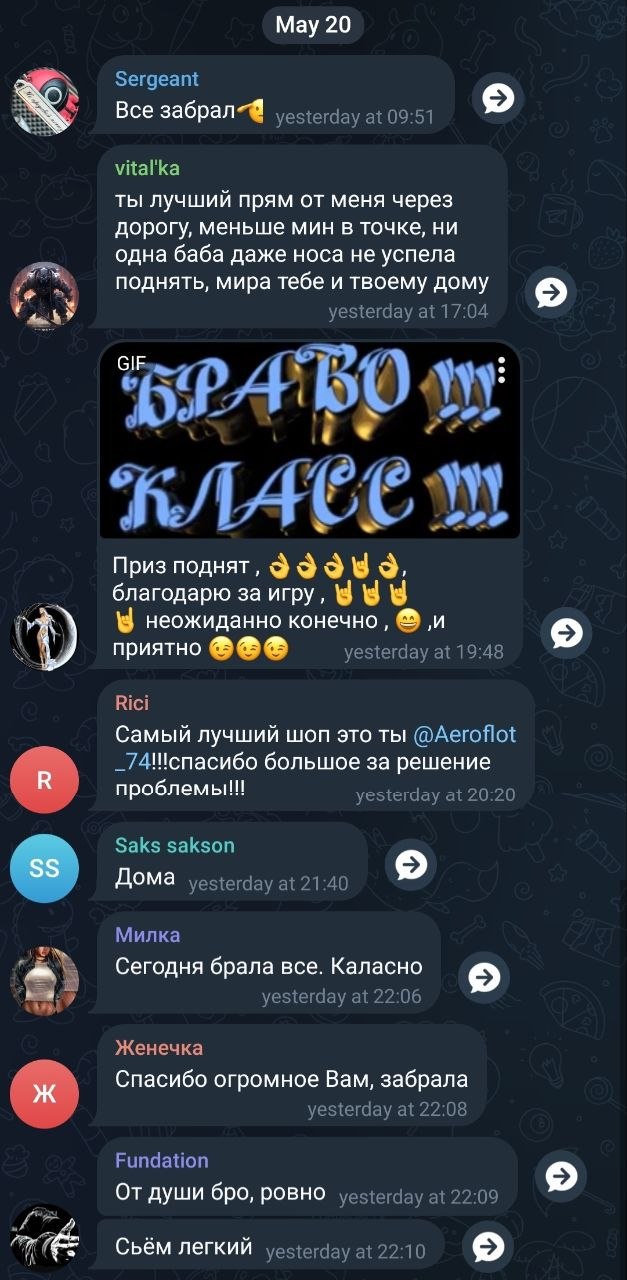View Rici's profile via the R avatar
This screenshot has height=1280, width=627.
(44, 781)
